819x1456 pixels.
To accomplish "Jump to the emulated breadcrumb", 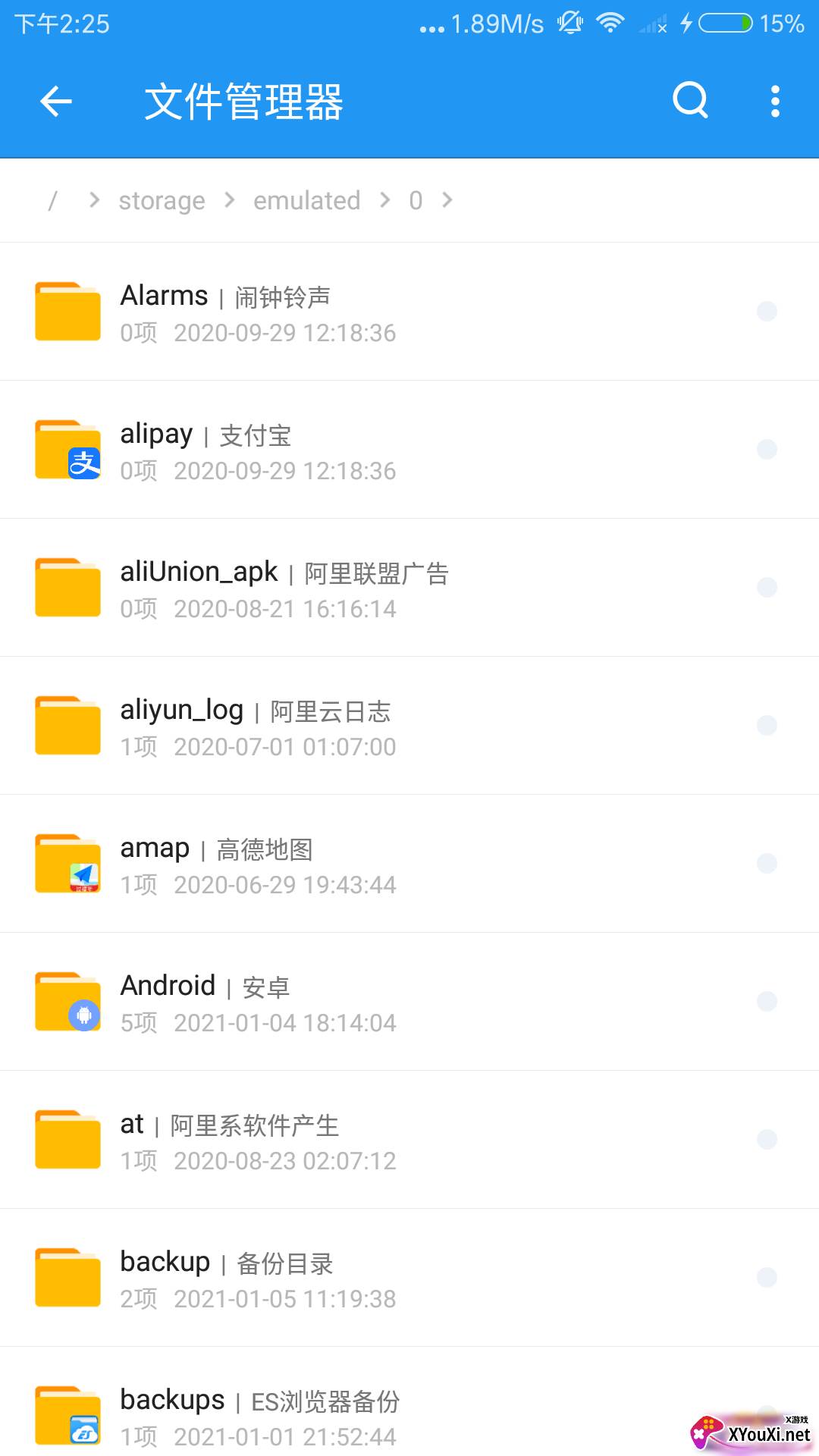I will click(306, 200).
